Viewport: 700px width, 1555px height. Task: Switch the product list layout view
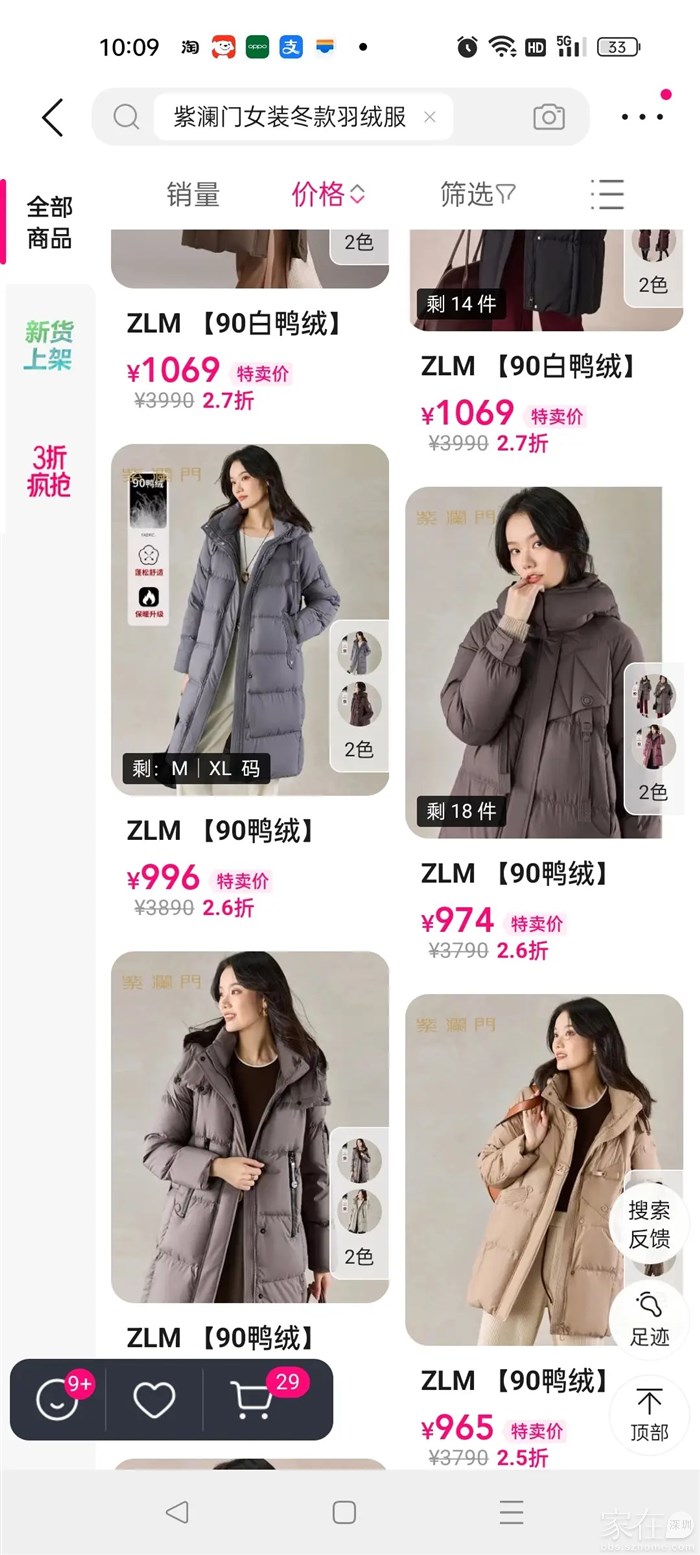(x=607, y=194)
